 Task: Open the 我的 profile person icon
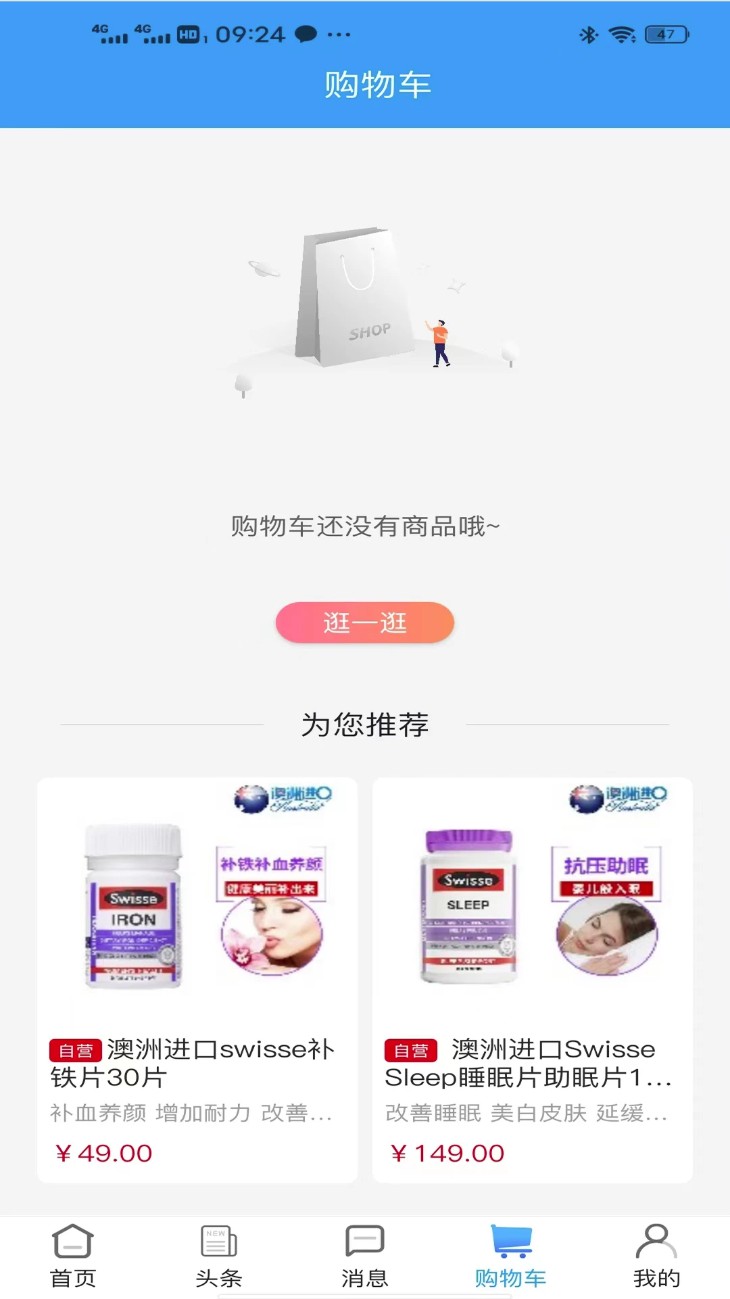point(657,1240)
